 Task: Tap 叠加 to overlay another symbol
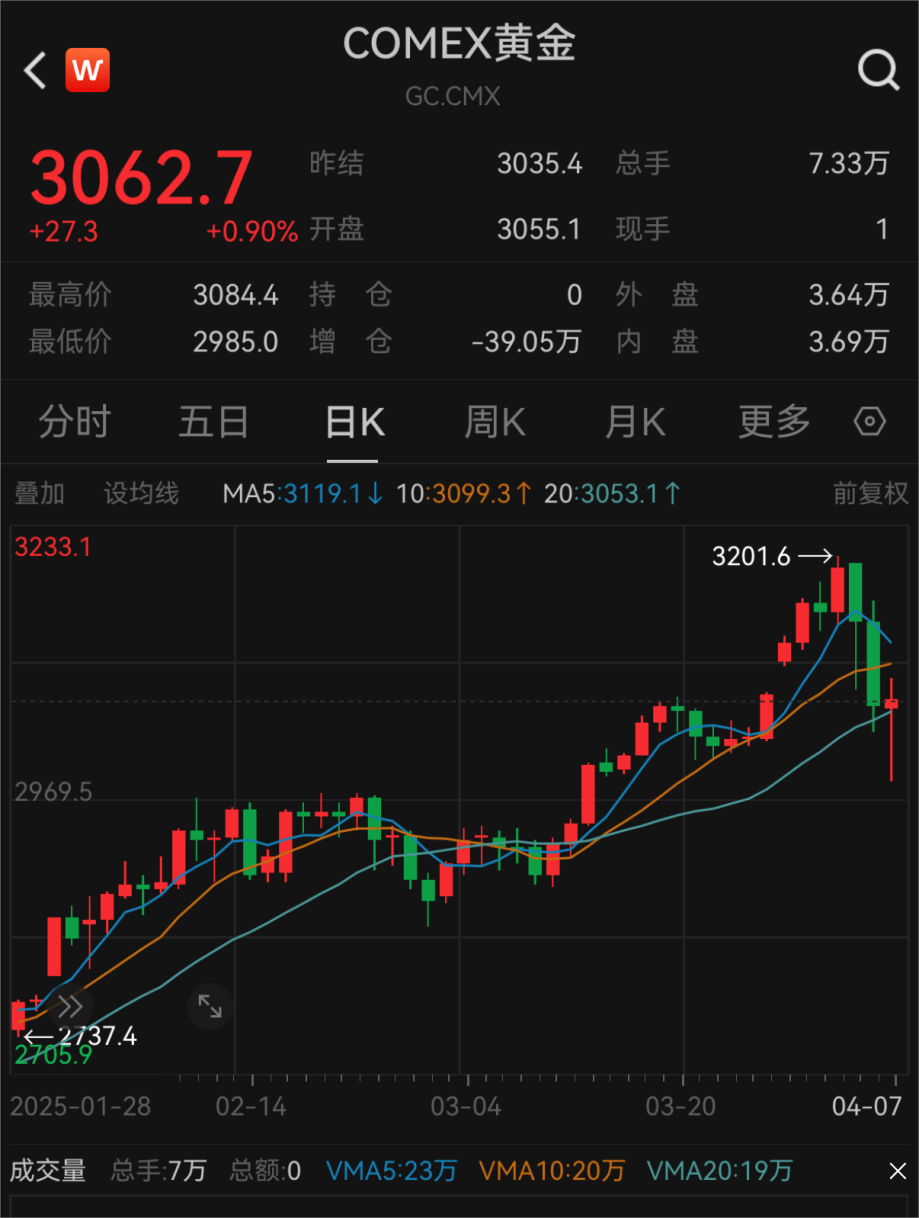click(x=40, y=493)
